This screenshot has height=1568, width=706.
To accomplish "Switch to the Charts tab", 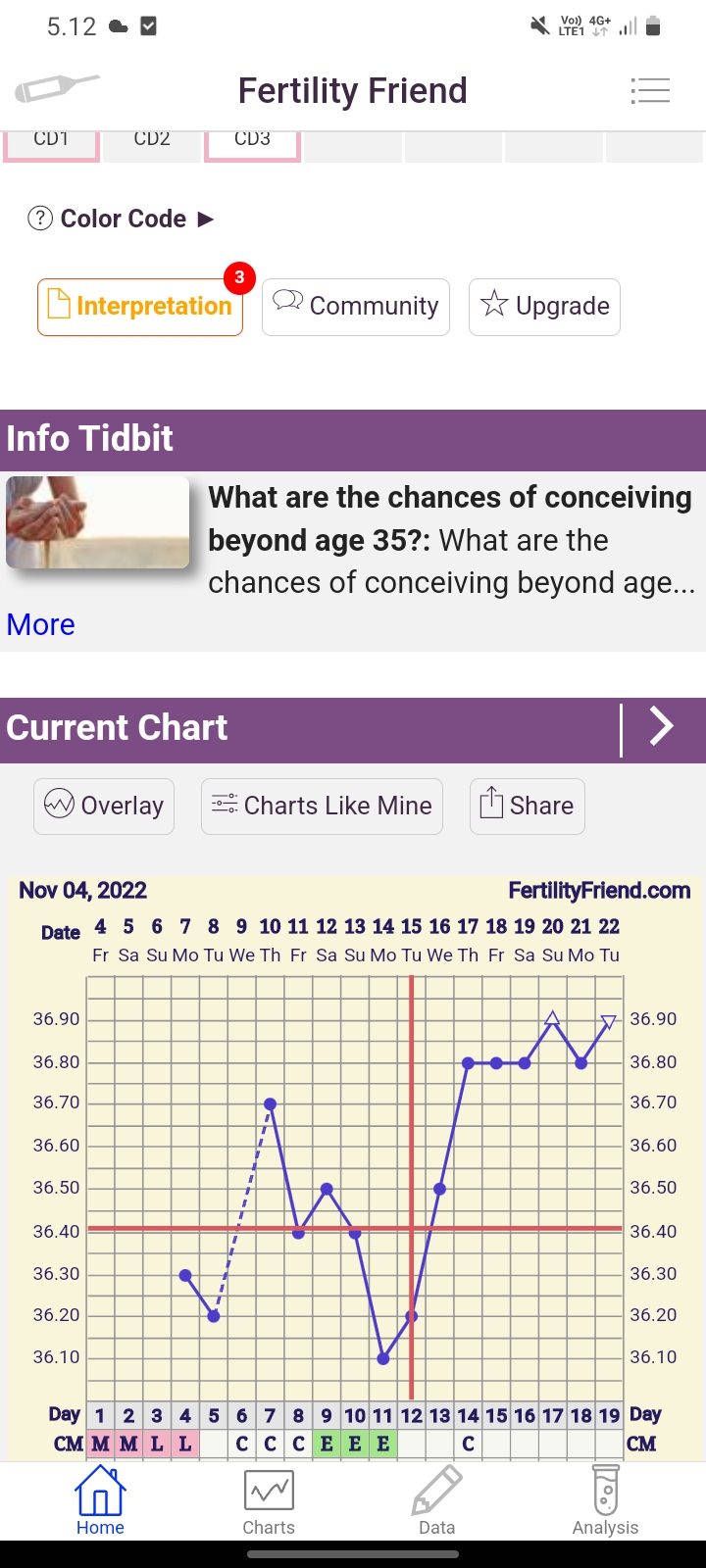I will 269,1500.
